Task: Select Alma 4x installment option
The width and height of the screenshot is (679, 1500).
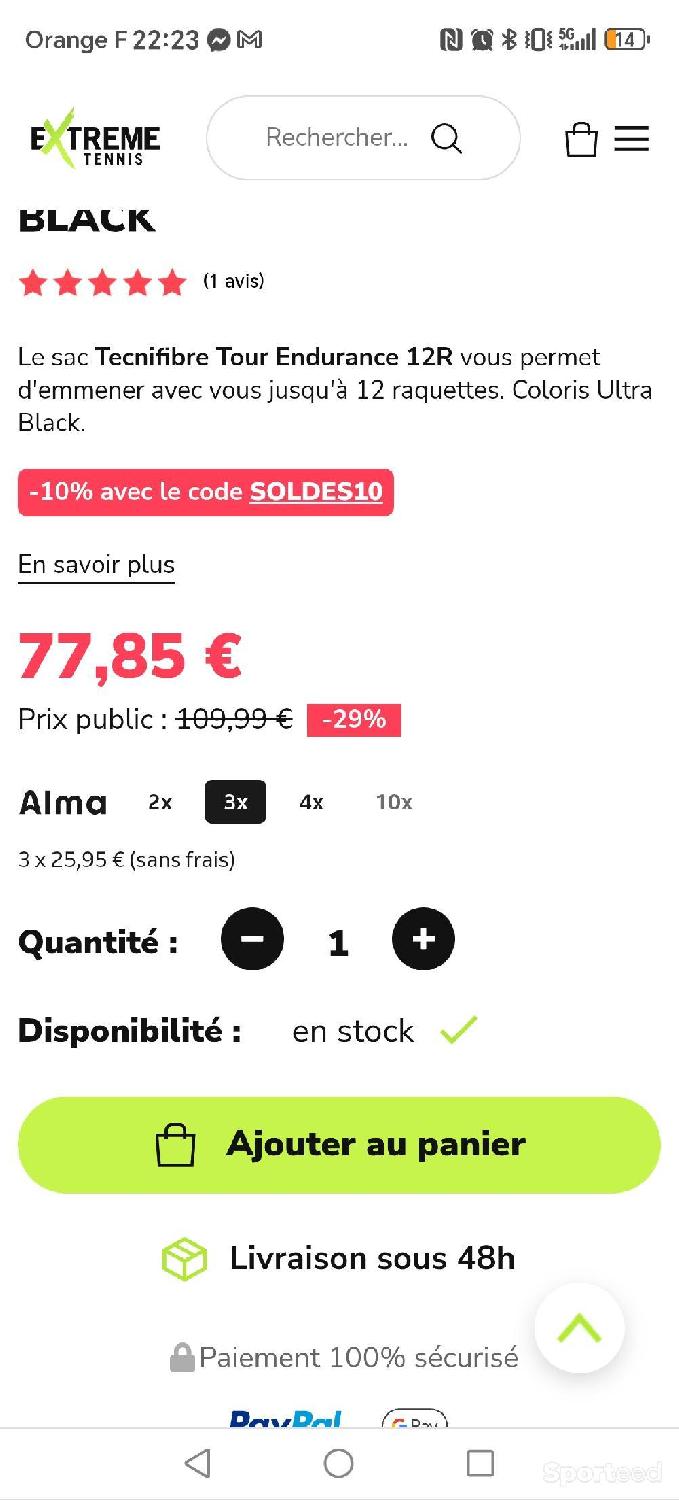Action: pos(312,802)
